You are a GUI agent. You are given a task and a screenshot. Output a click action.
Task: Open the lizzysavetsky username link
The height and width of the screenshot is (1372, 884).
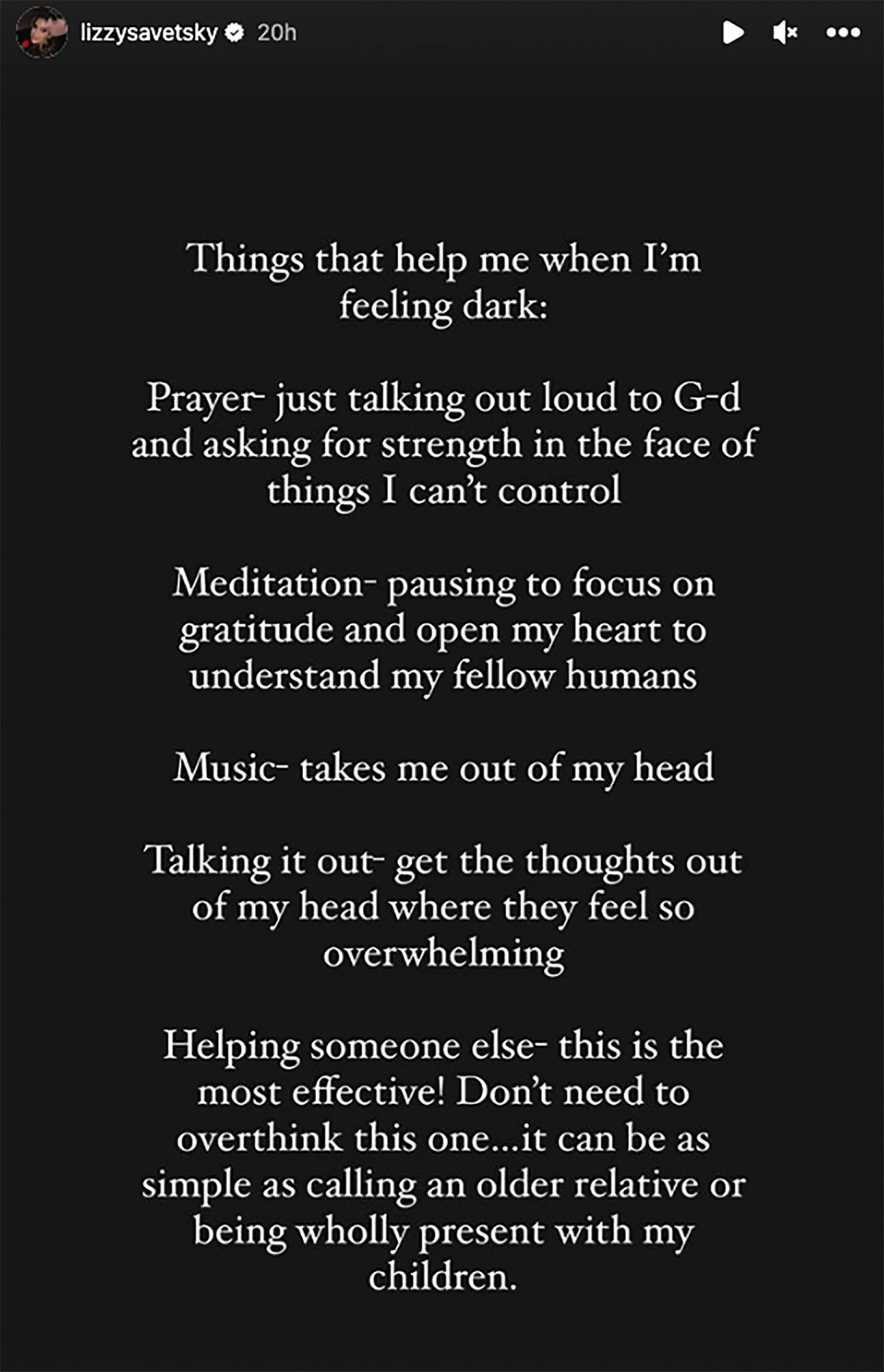point(149,32)
